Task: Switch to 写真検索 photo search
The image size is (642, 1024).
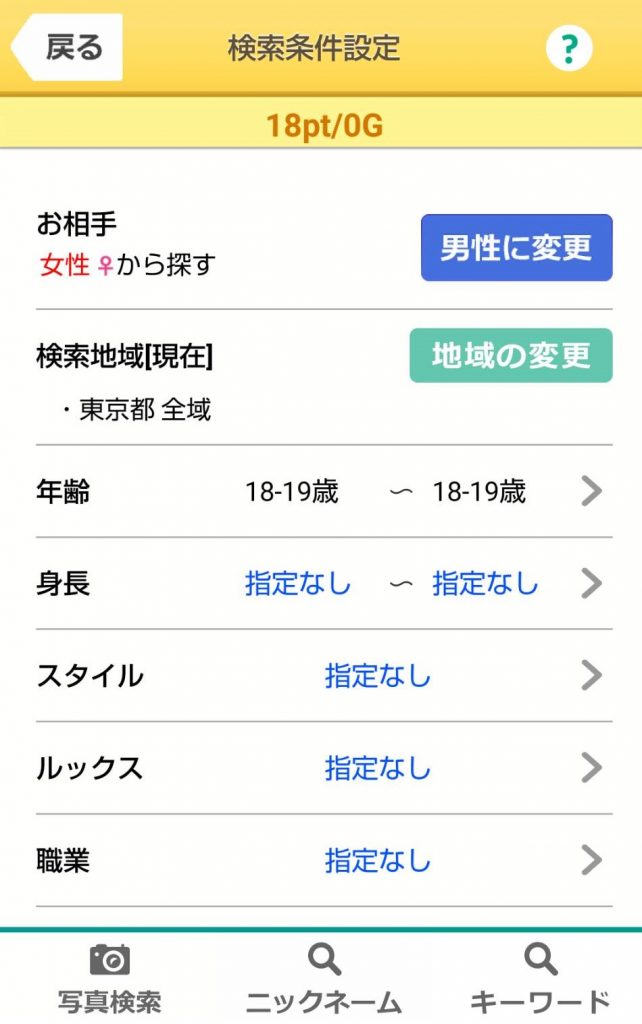Action: [x=108, y=979]
